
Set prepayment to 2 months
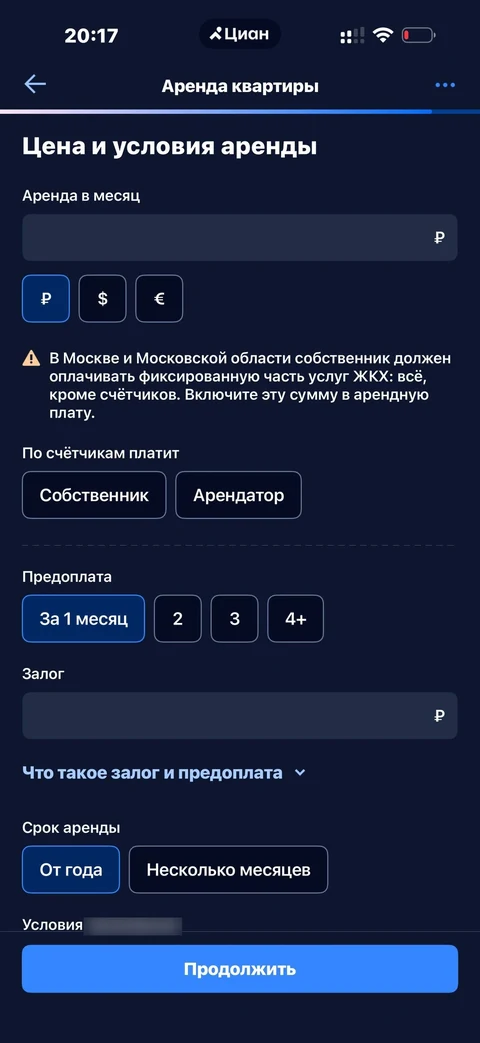click(178, 619)
